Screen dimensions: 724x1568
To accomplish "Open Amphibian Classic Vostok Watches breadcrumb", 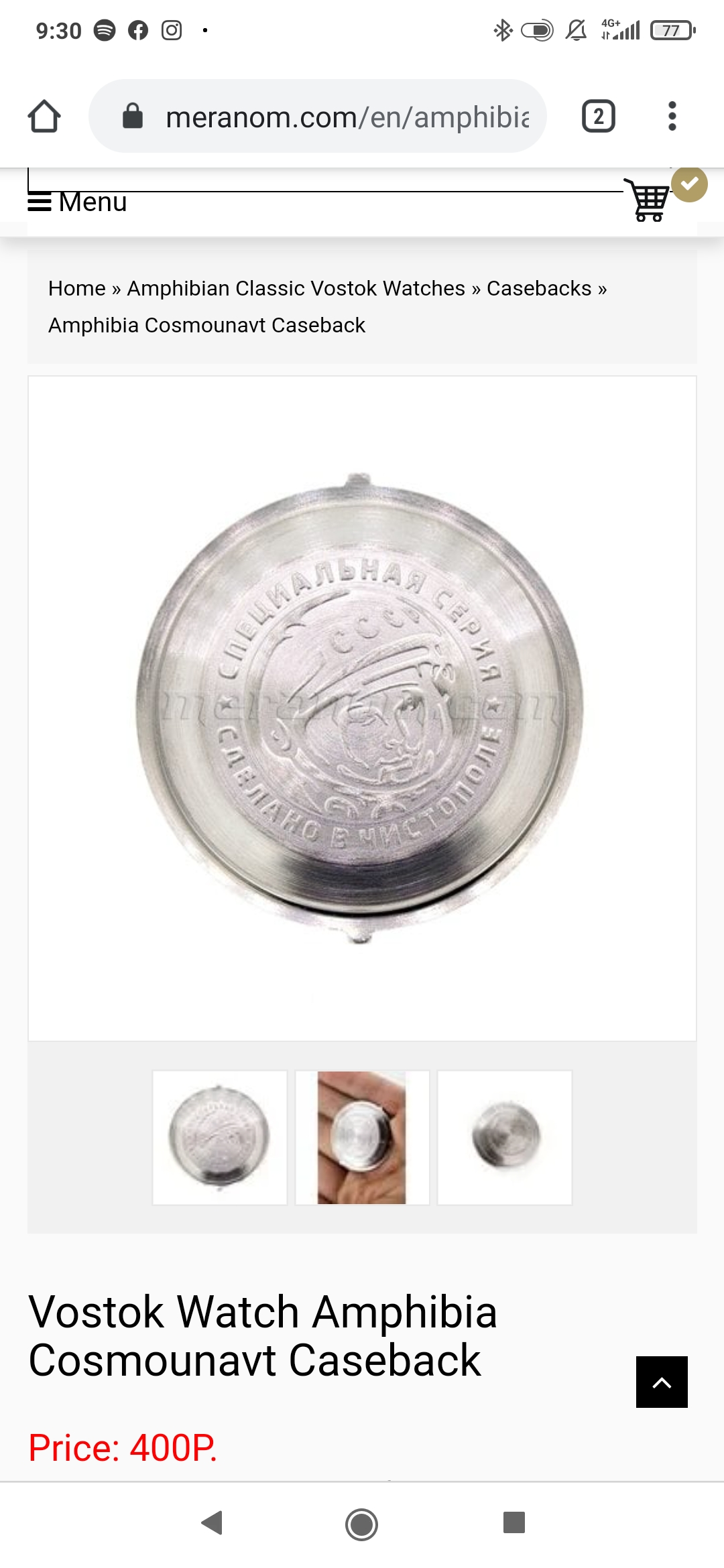I will (x=296, y=288).
